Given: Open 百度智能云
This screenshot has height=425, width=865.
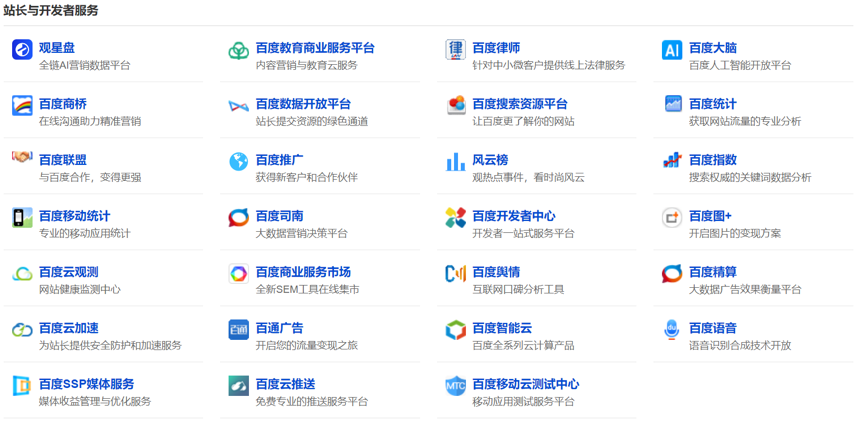Looking at the screenshot, I should click(x=502, y=328).
